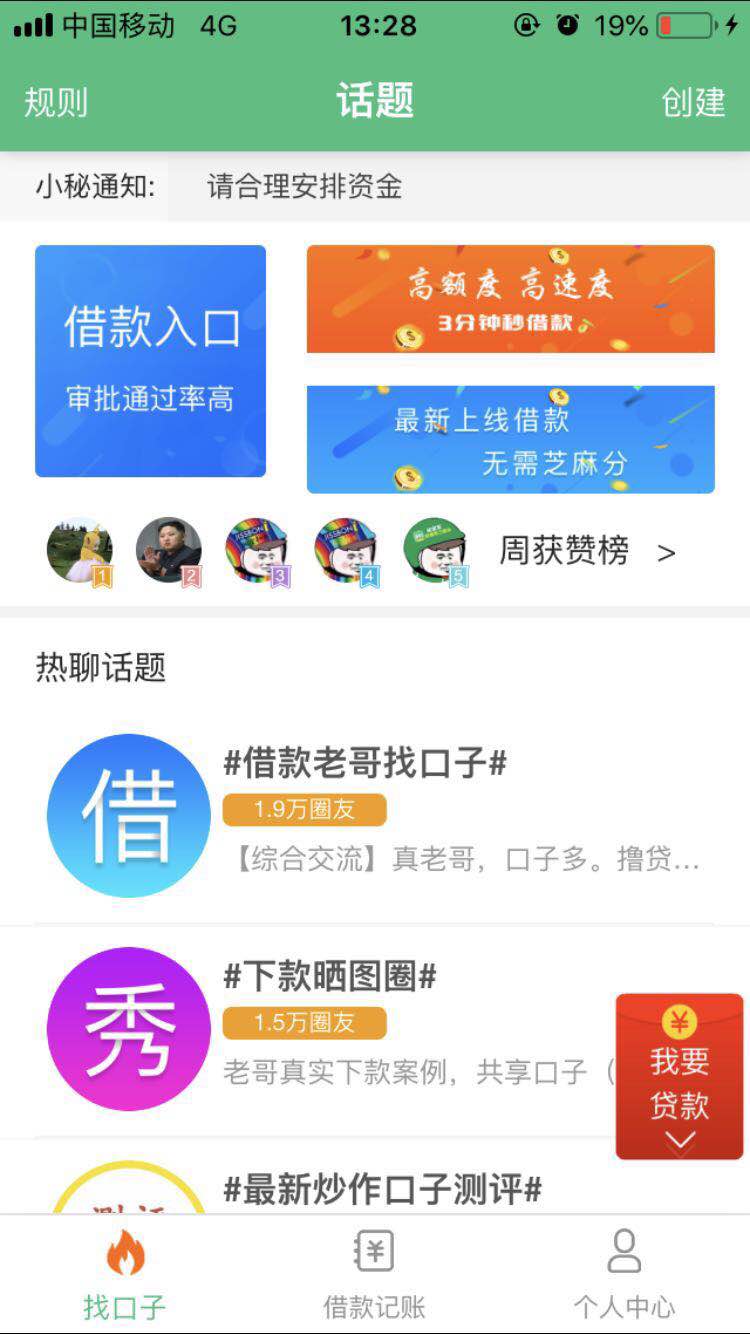Open topic #借款老哥找口子#
This screenshot has height=1334, width=750.
[375, 816]
